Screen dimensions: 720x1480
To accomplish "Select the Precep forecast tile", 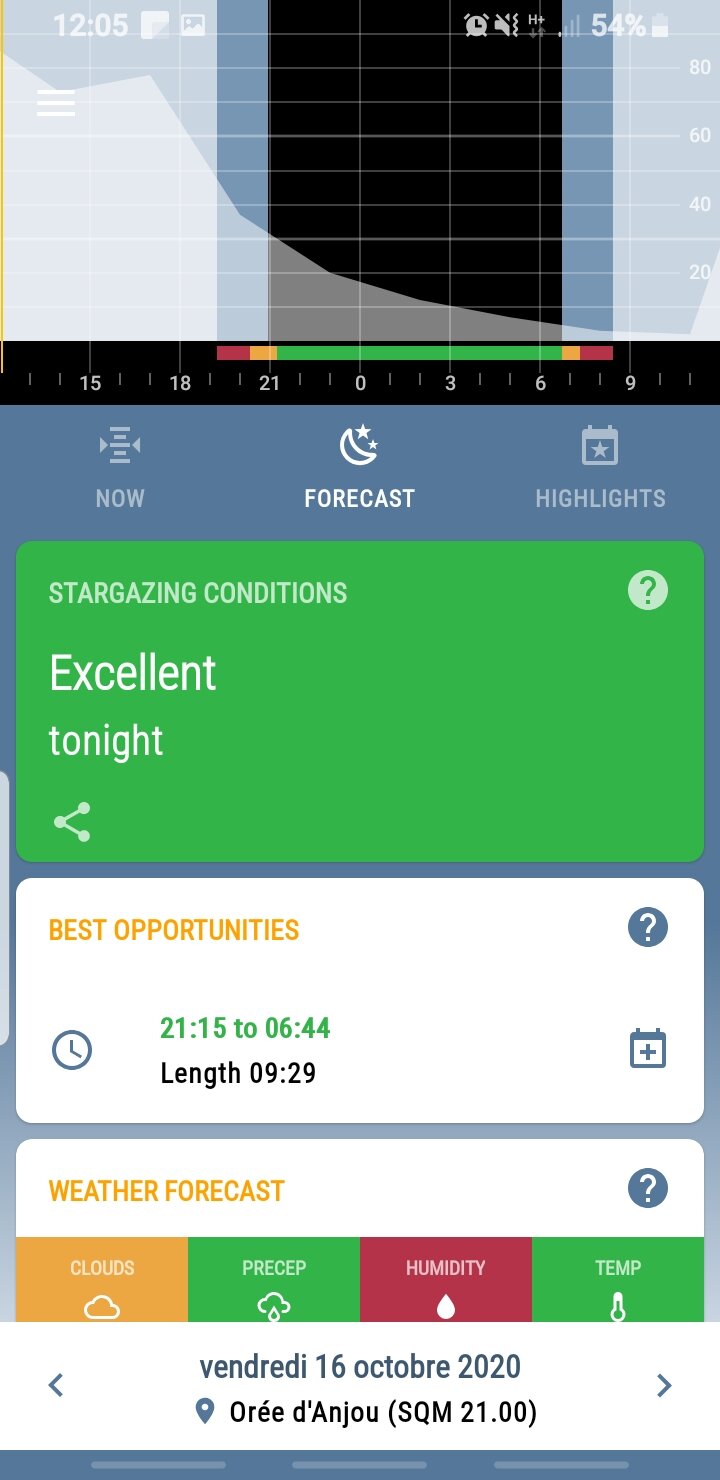I will tap(274, 1285).
